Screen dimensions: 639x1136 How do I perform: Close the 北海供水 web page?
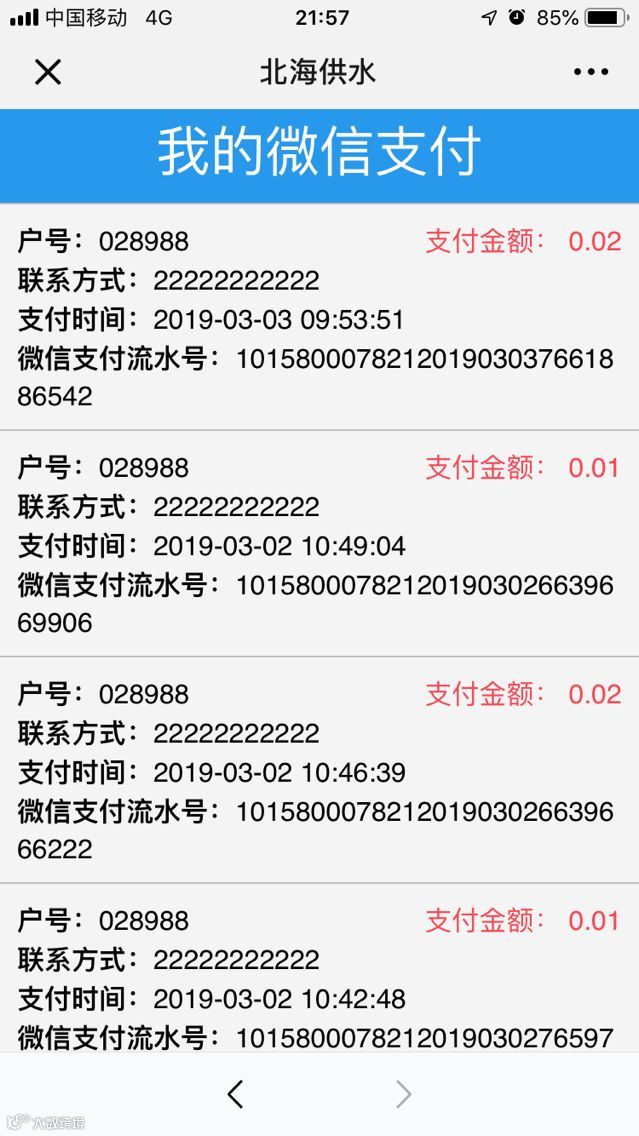click(48, 72)
